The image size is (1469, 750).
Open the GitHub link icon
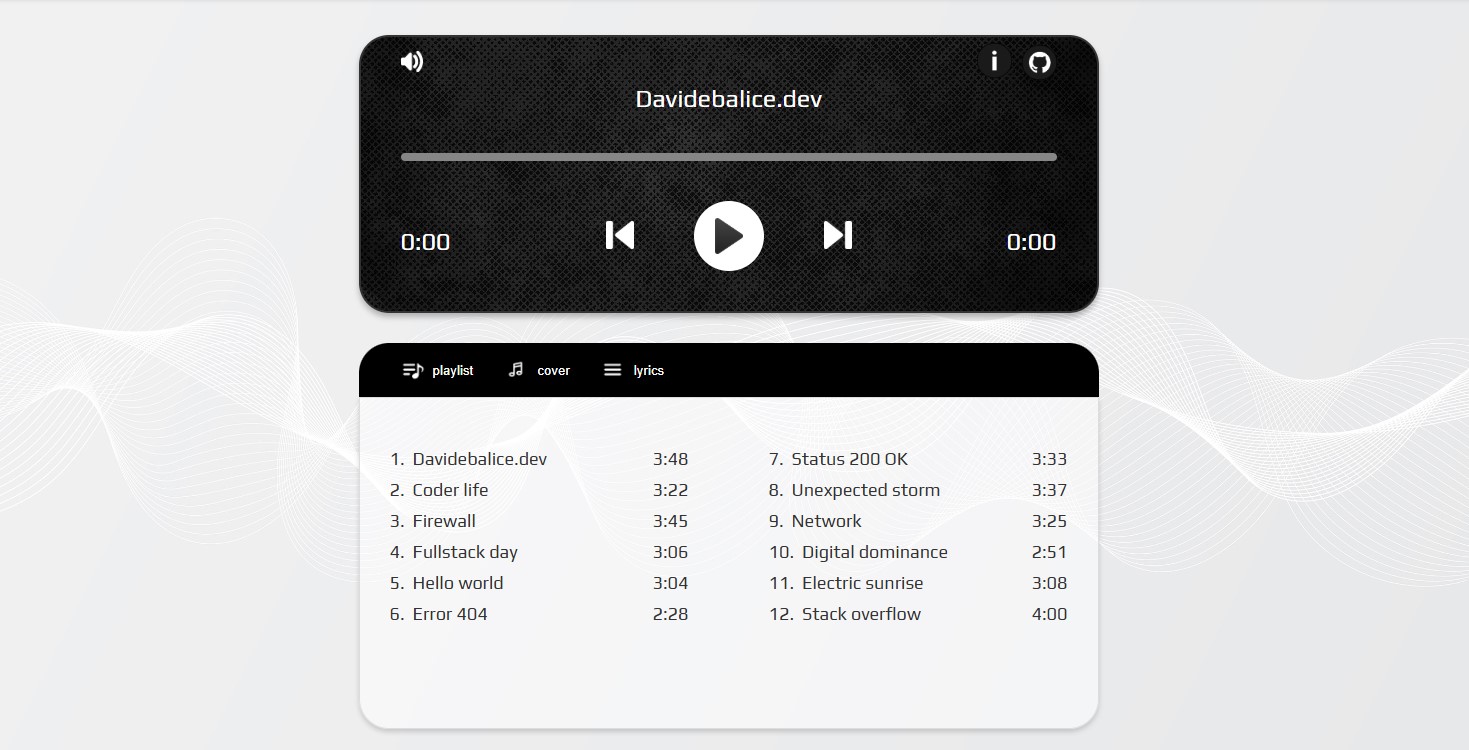tap(1040, 63)
